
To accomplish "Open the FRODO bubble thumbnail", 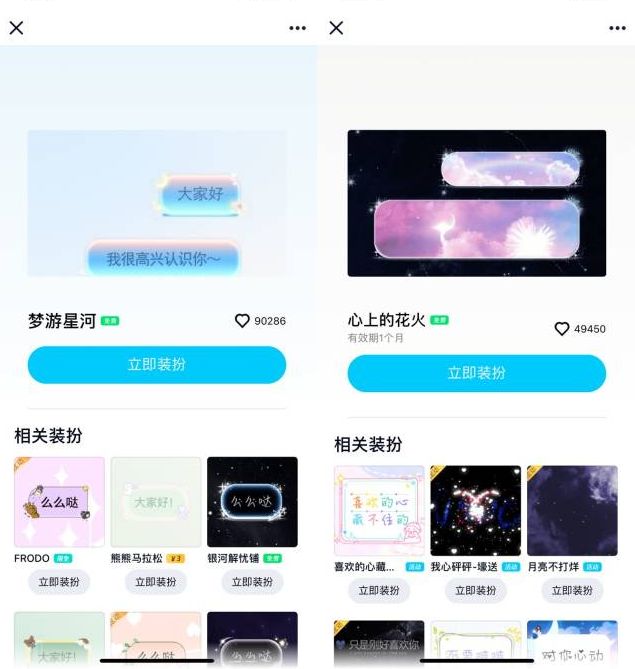I will click(x=59, y=502).
